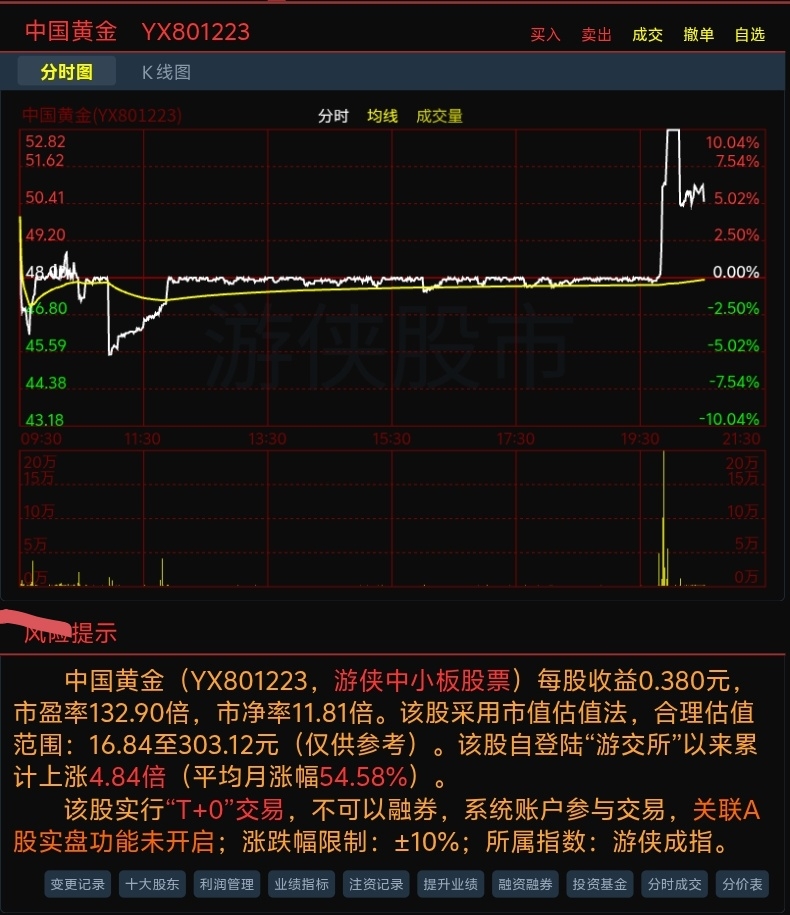Tap the 卖出 (sell) button

596,34
